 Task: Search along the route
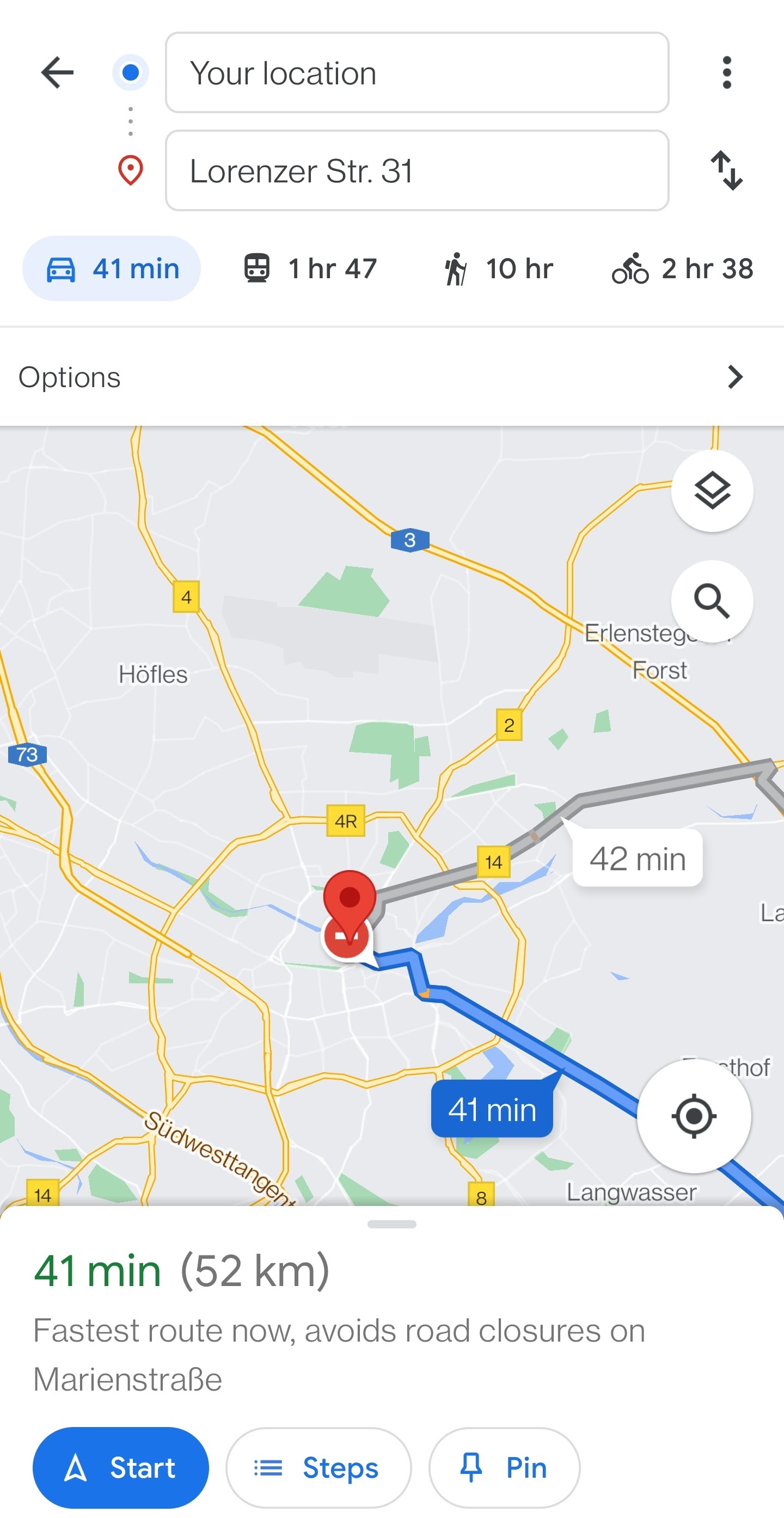tap(712, 601)
